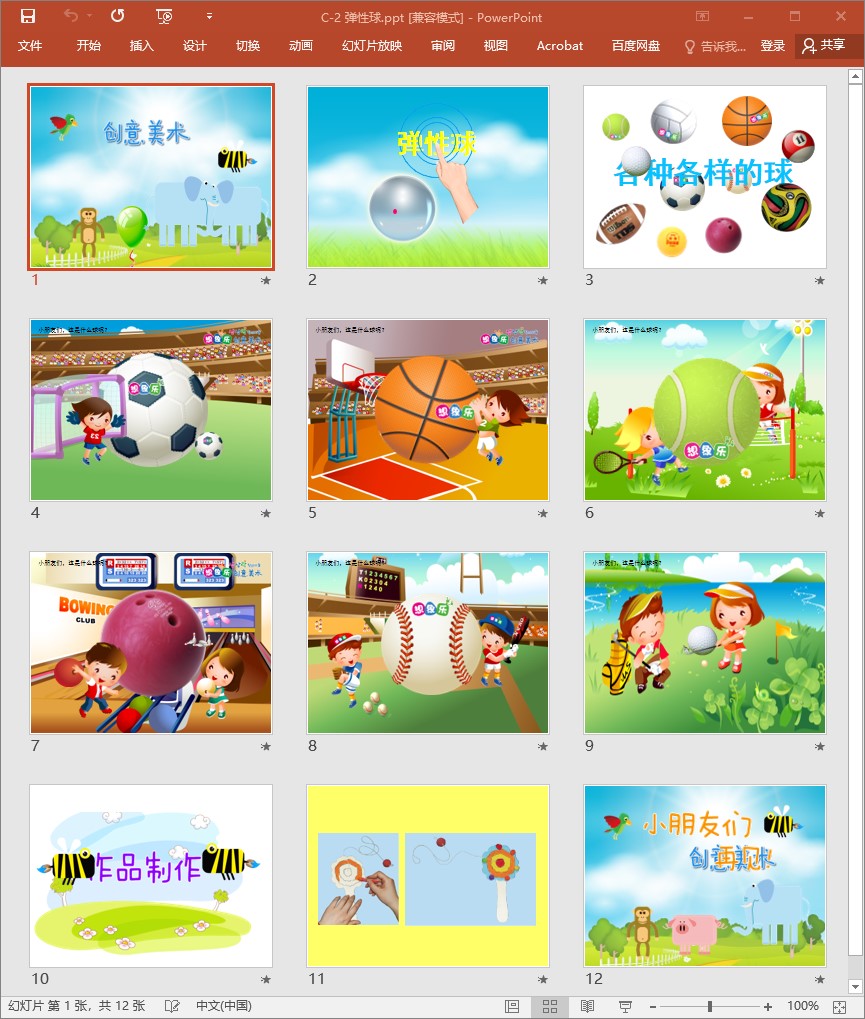Switch to the 插入 (Insert) tab
The image size is (865, 1019).
click(142, 46)
